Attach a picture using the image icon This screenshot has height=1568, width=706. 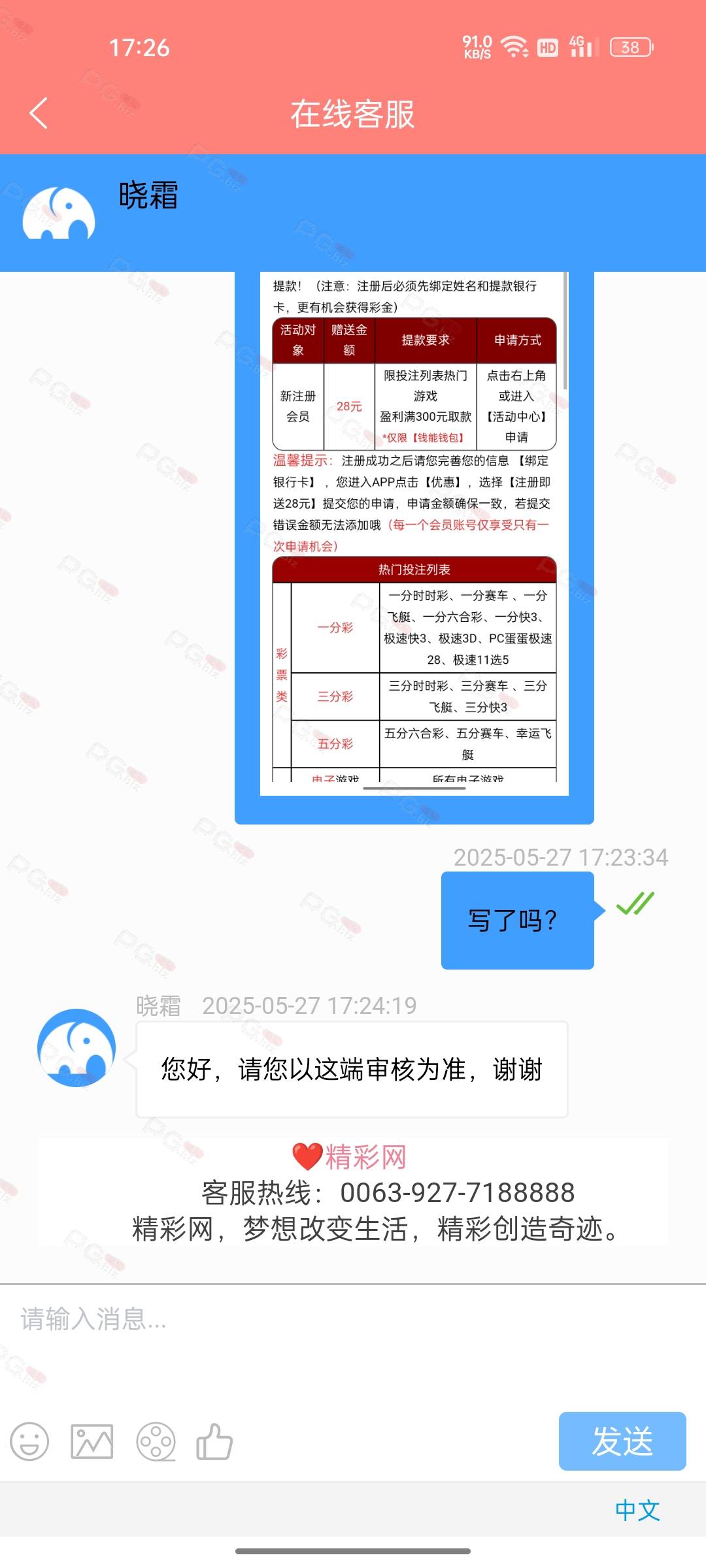coord(92,1441)
